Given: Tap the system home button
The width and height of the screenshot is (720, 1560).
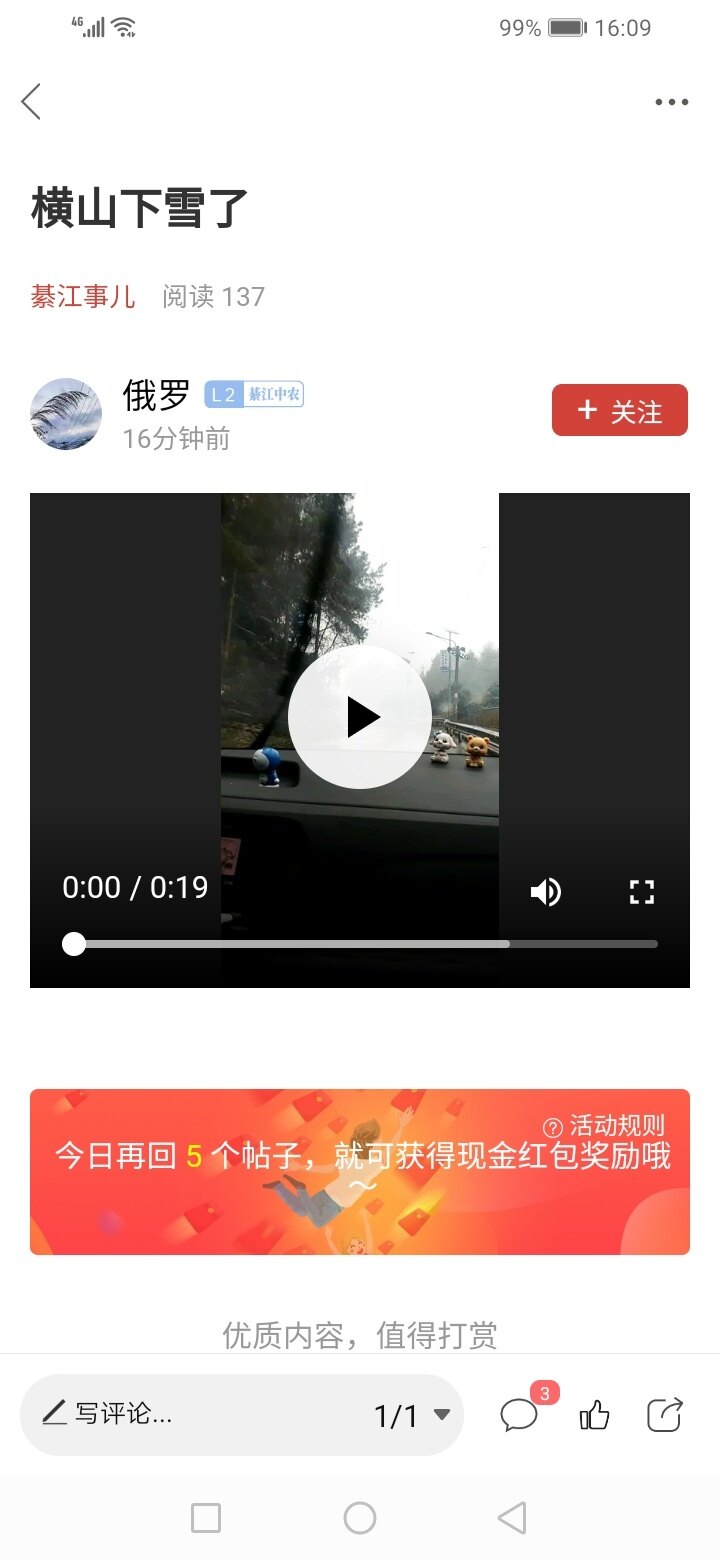Looking at the screenshot, I should click(360, 1518).
